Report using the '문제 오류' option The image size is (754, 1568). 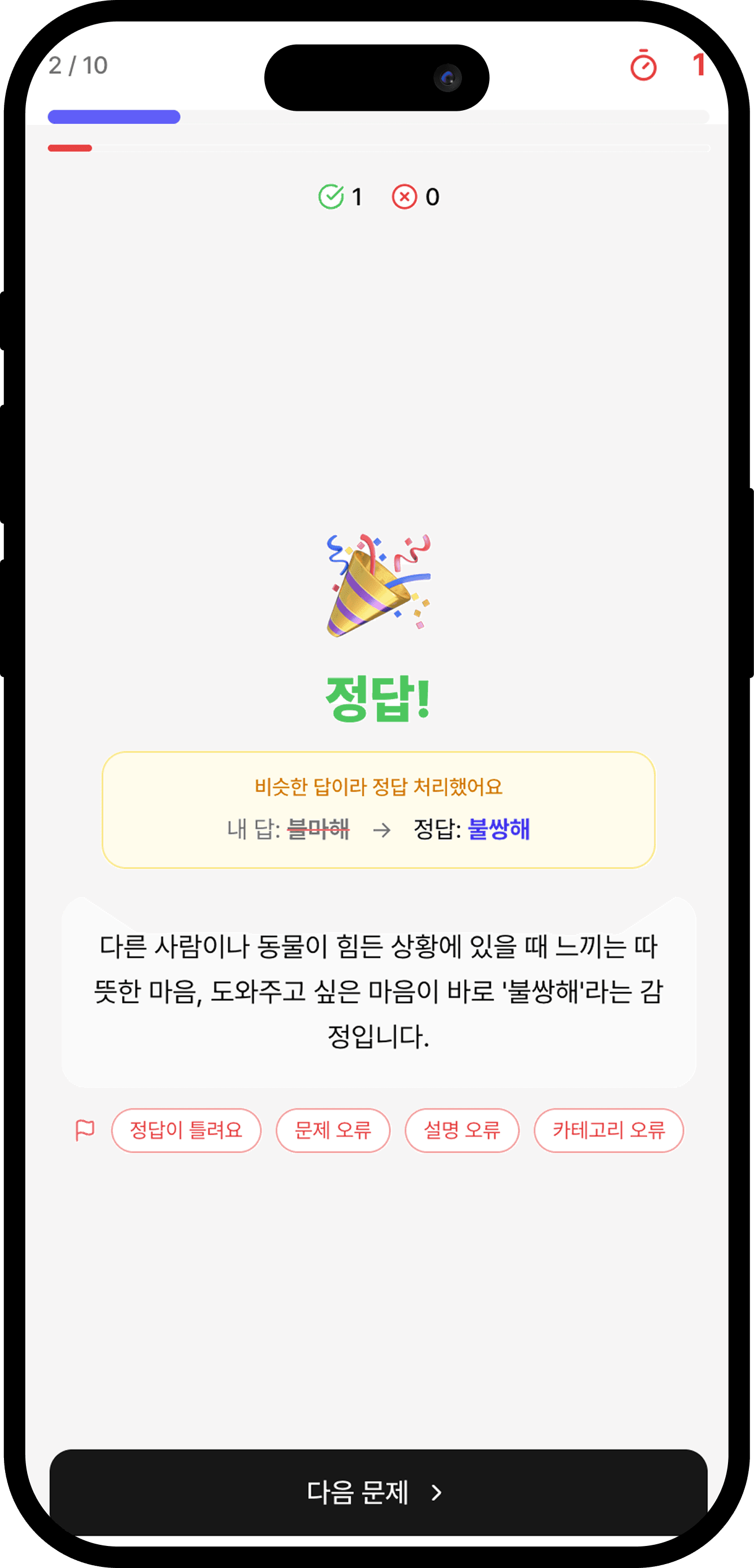tap(333, 1130)
